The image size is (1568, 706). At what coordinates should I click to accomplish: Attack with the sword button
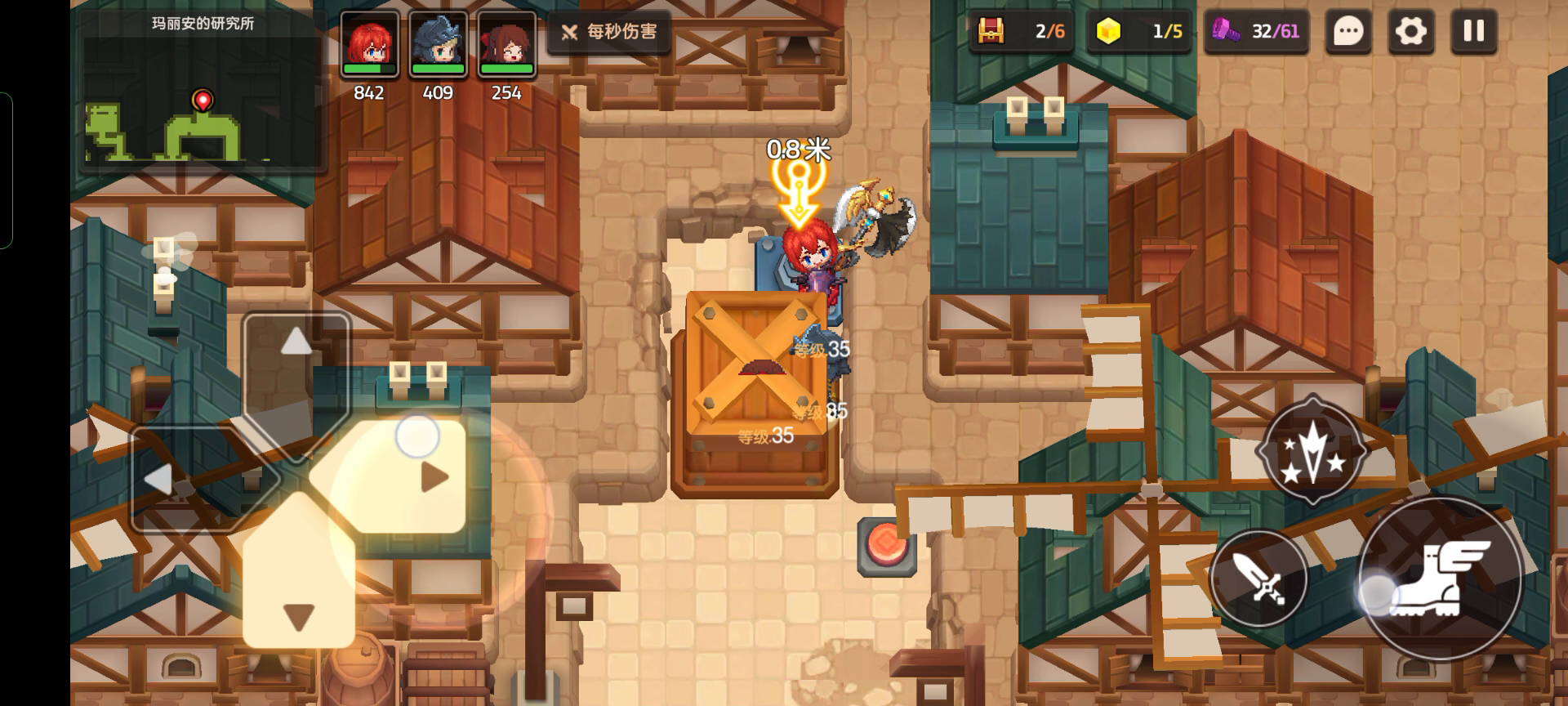pos(1258,578)
